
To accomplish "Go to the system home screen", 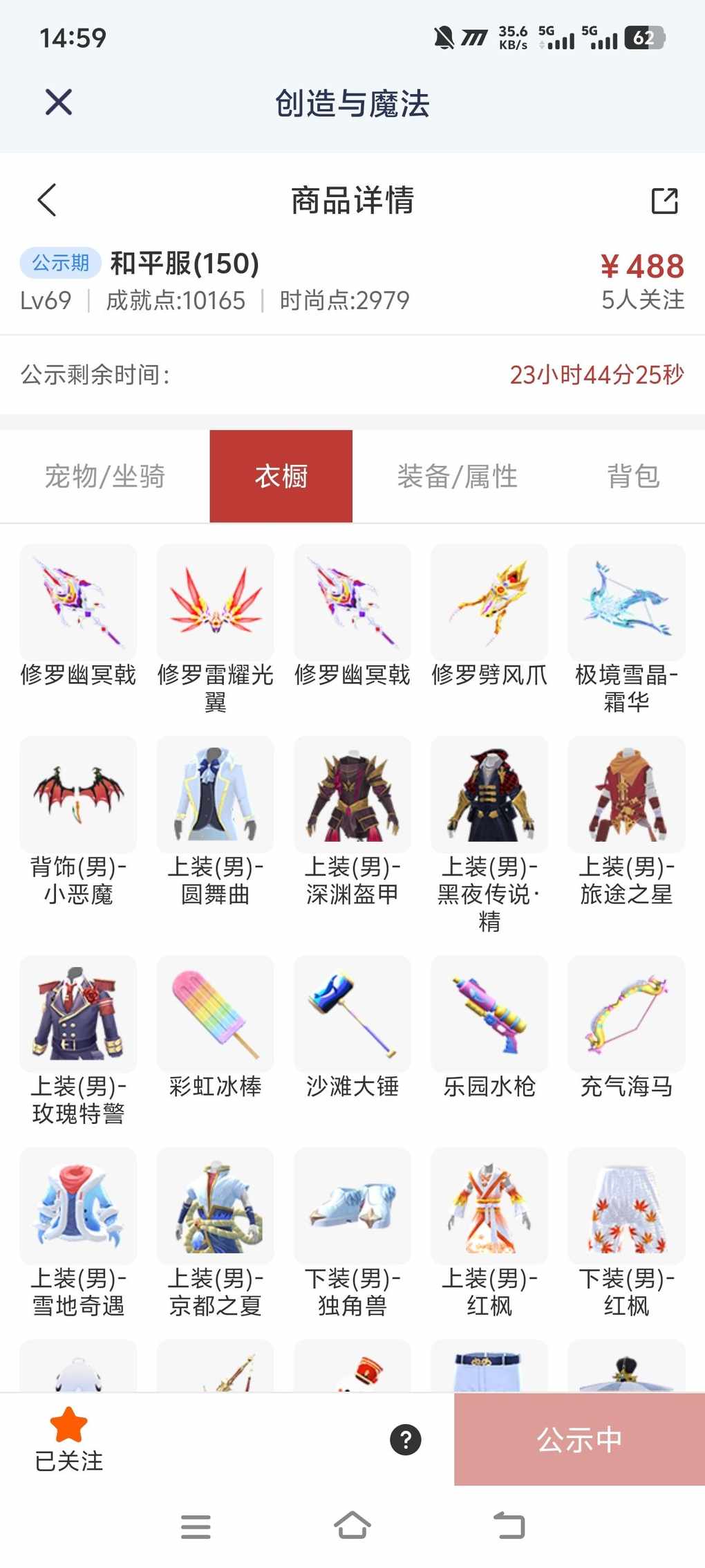I will (x=352, y=1524).
